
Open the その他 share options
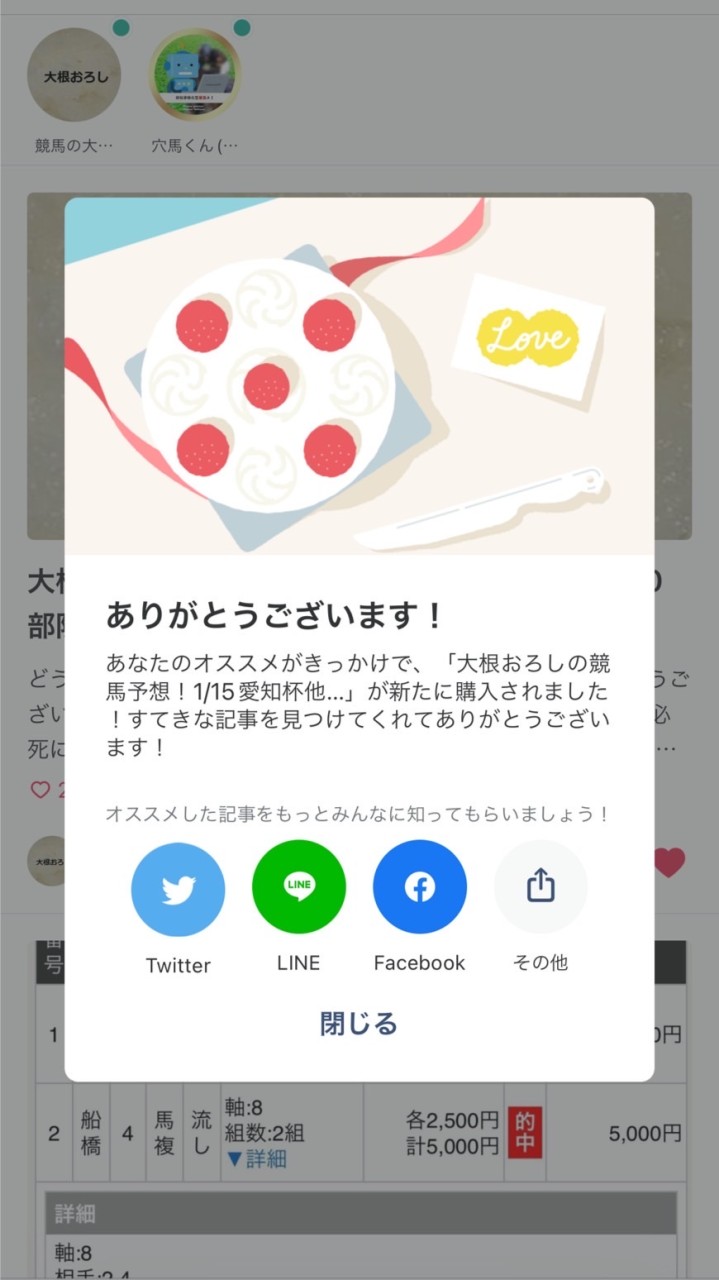click(x=540, y=887)
